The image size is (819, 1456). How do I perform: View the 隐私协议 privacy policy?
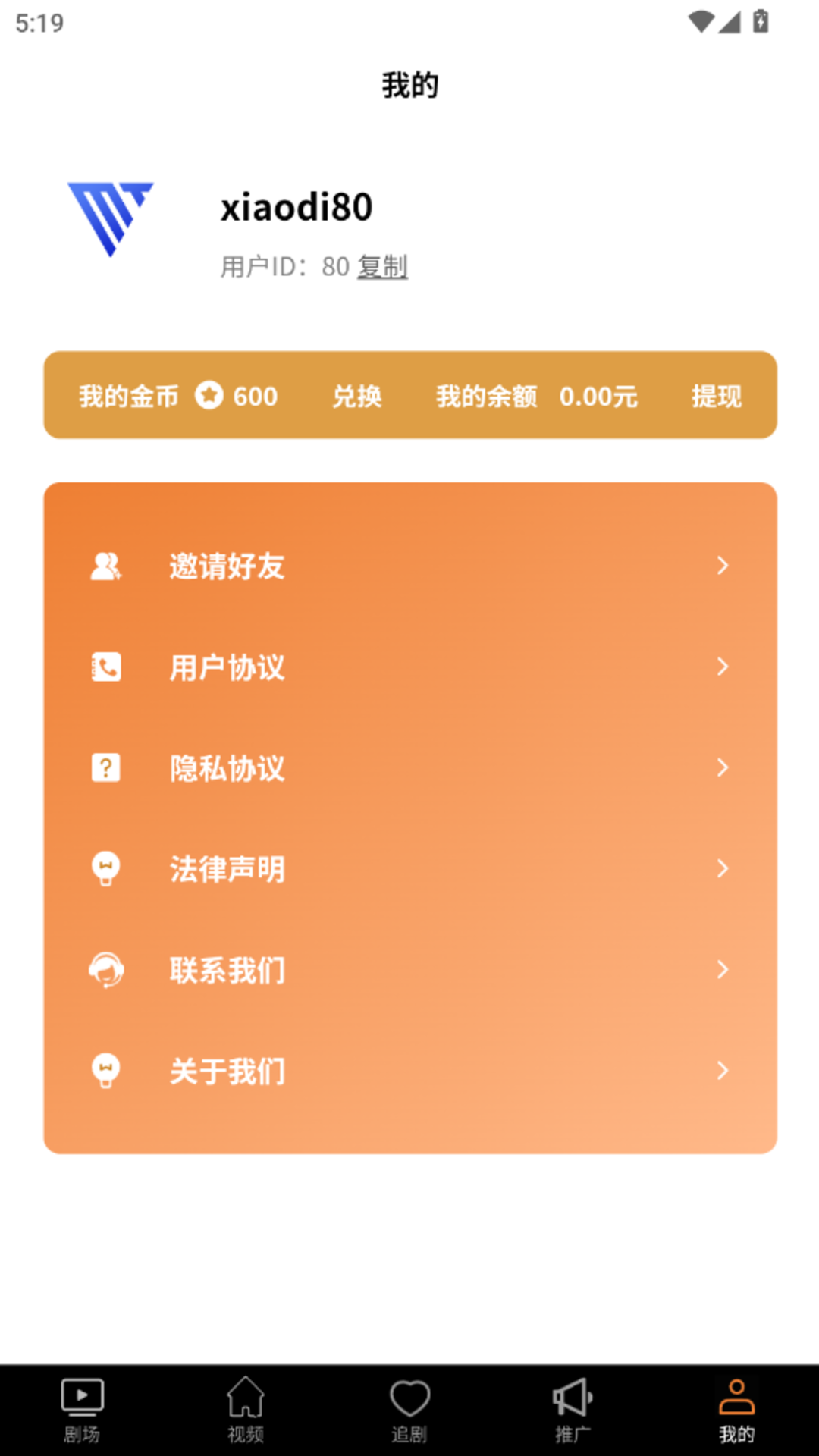tap(409, 768)
